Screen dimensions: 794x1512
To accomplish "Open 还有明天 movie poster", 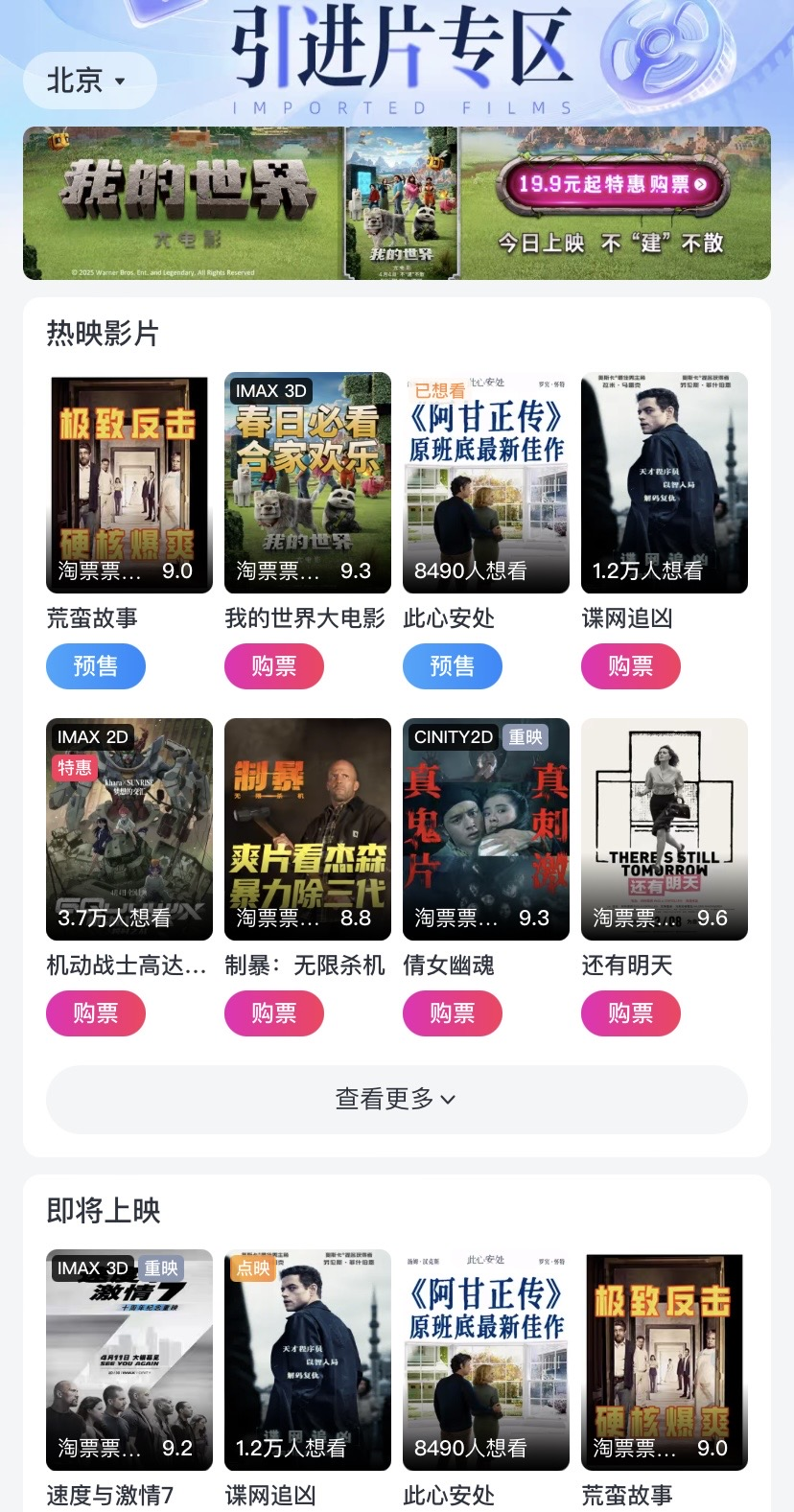I will (665, 829).
